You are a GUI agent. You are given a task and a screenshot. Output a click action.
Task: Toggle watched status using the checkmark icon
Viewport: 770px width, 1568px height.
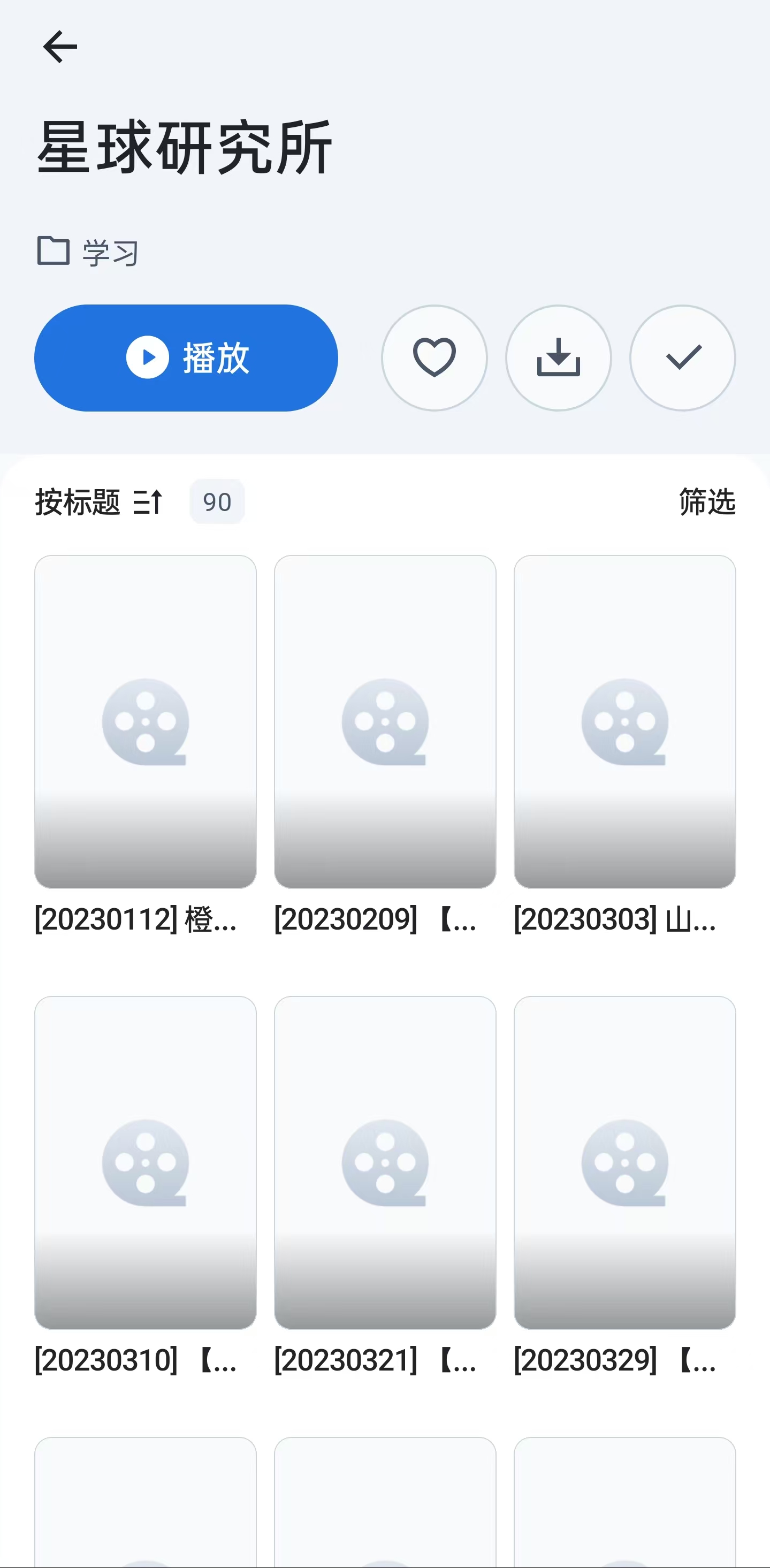click(x=682, y=359)
